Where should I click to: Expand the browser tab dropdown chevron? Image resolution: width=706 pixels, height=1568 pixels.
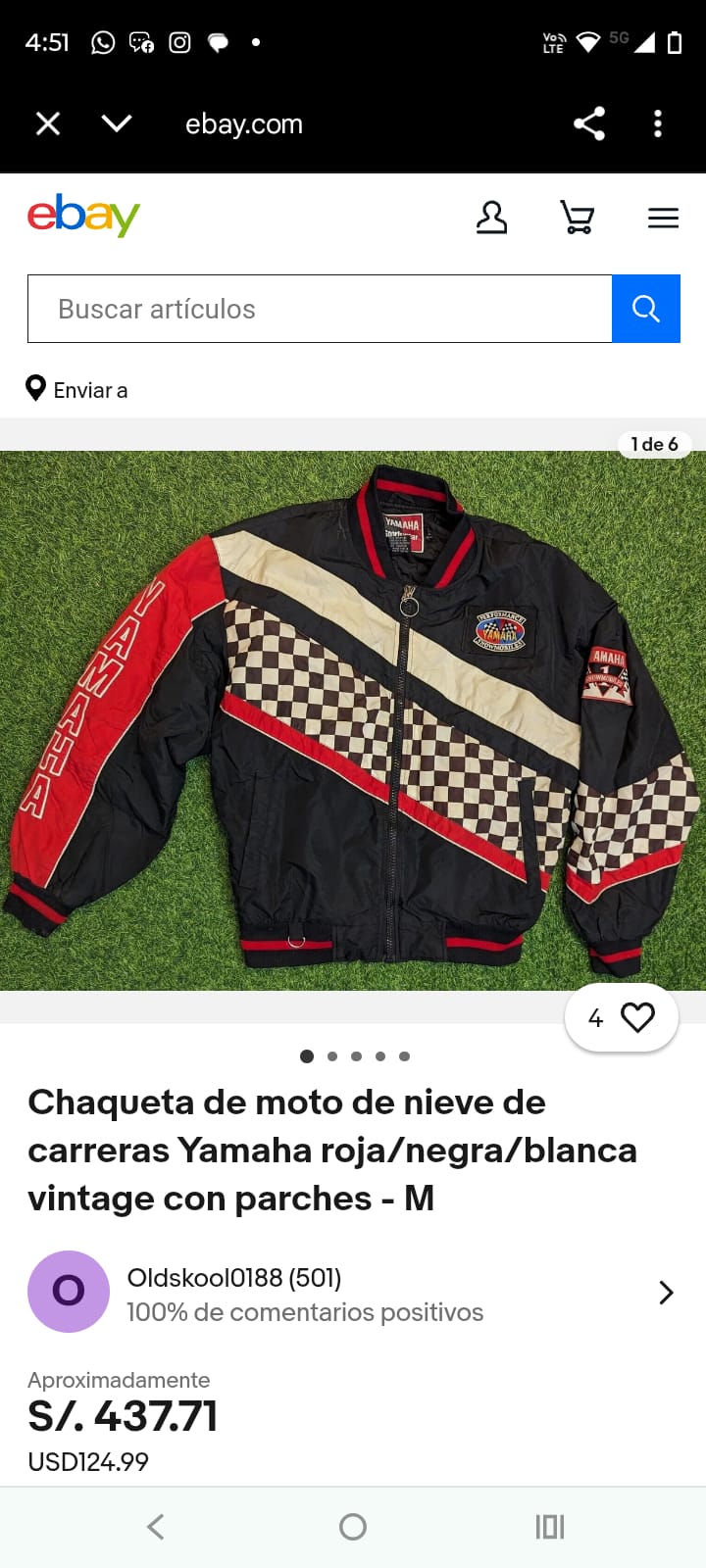pos(116,123)
